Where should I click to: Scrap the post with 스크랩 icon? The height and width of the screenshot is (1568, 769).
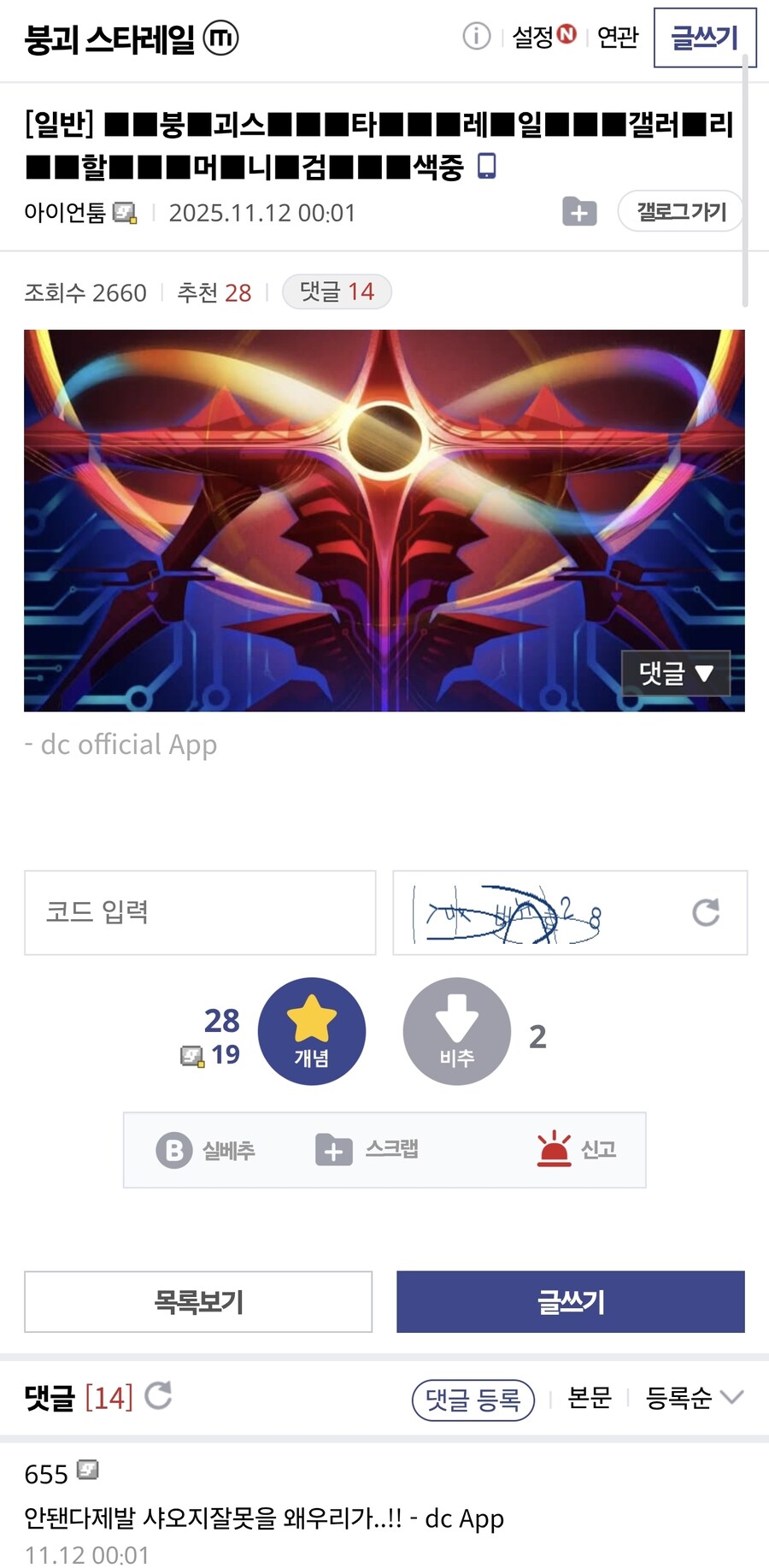[333, 1150]
